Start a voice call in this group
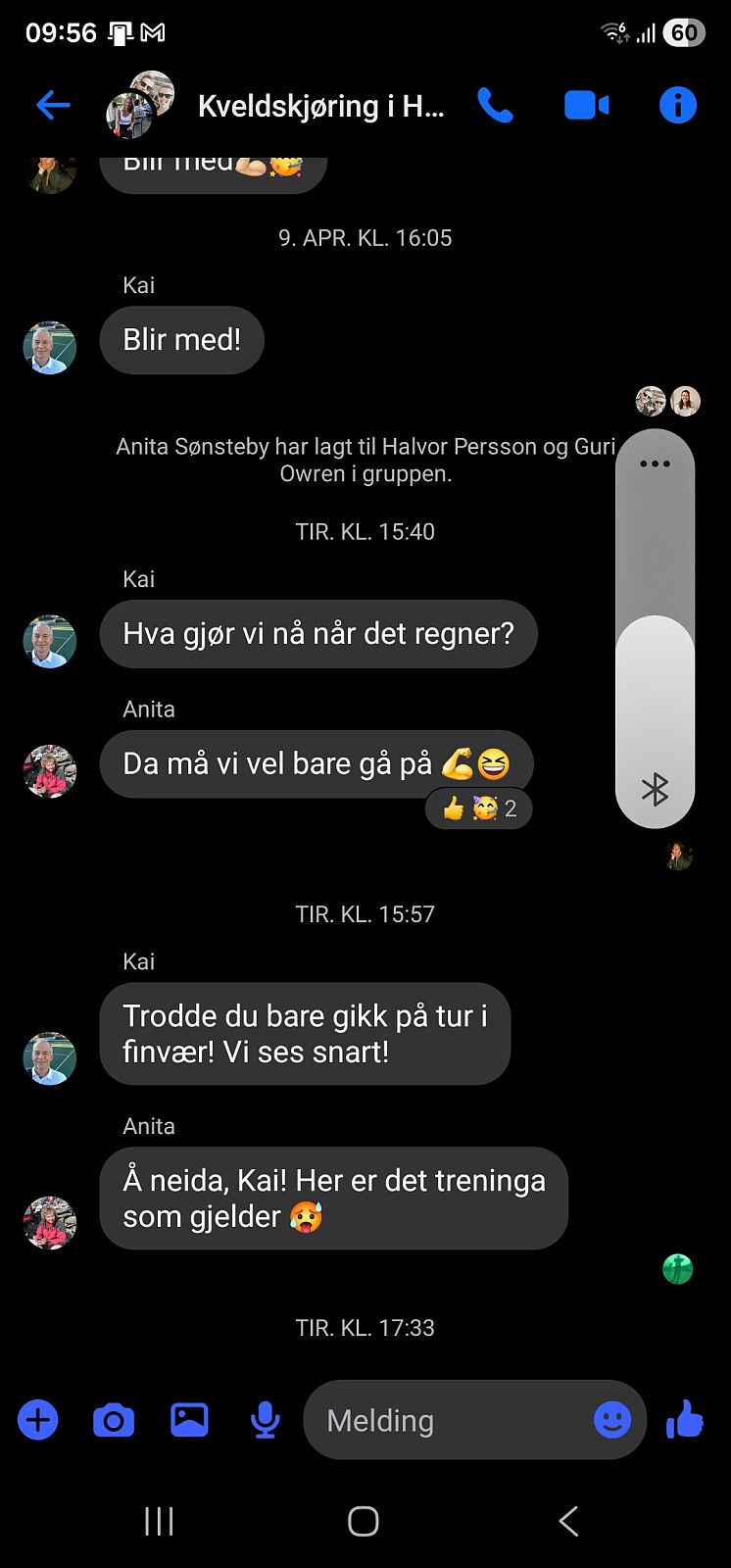 [x=495, y=105]
